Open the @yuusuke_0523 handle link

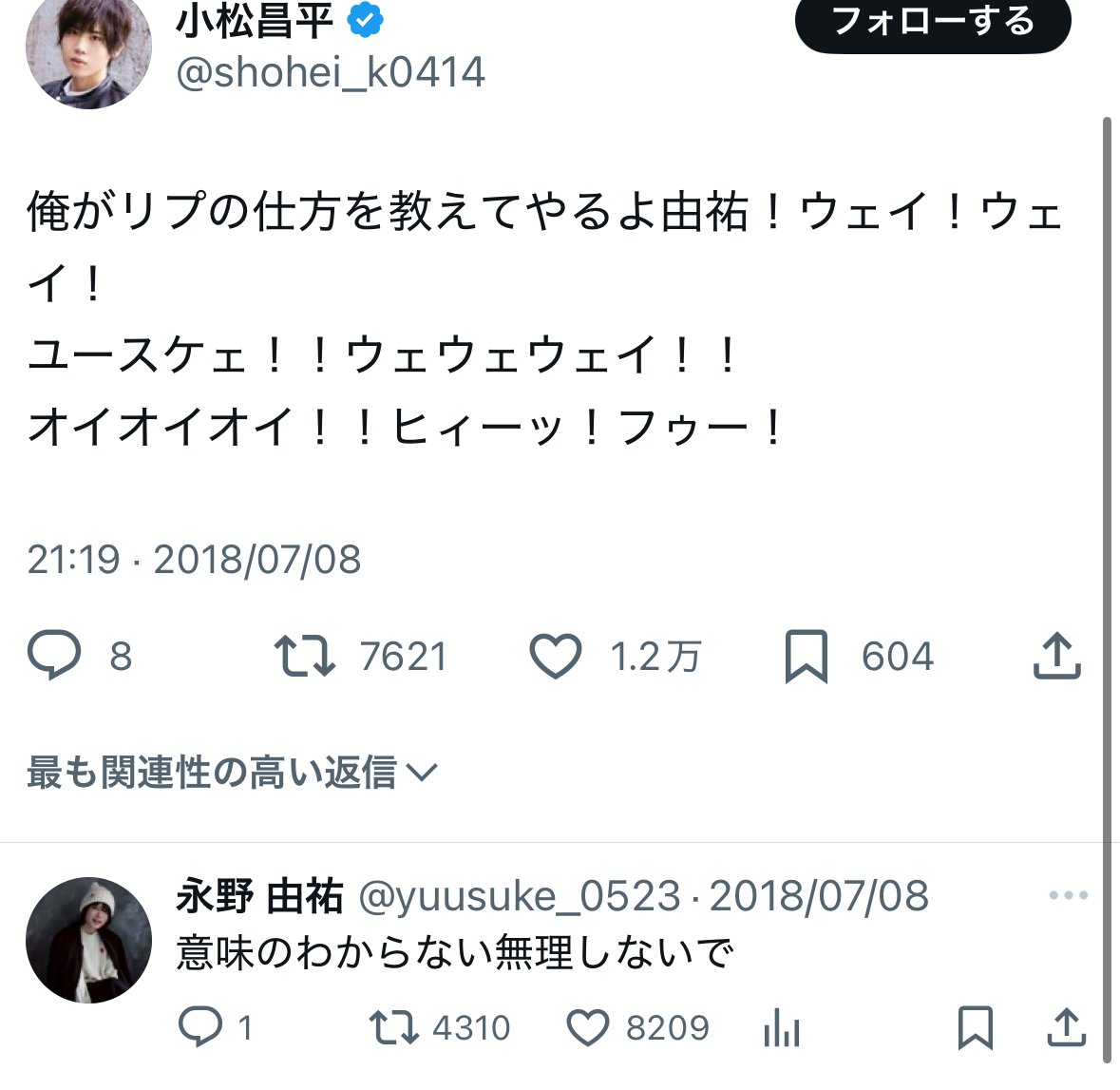click(x=520, y=895)
